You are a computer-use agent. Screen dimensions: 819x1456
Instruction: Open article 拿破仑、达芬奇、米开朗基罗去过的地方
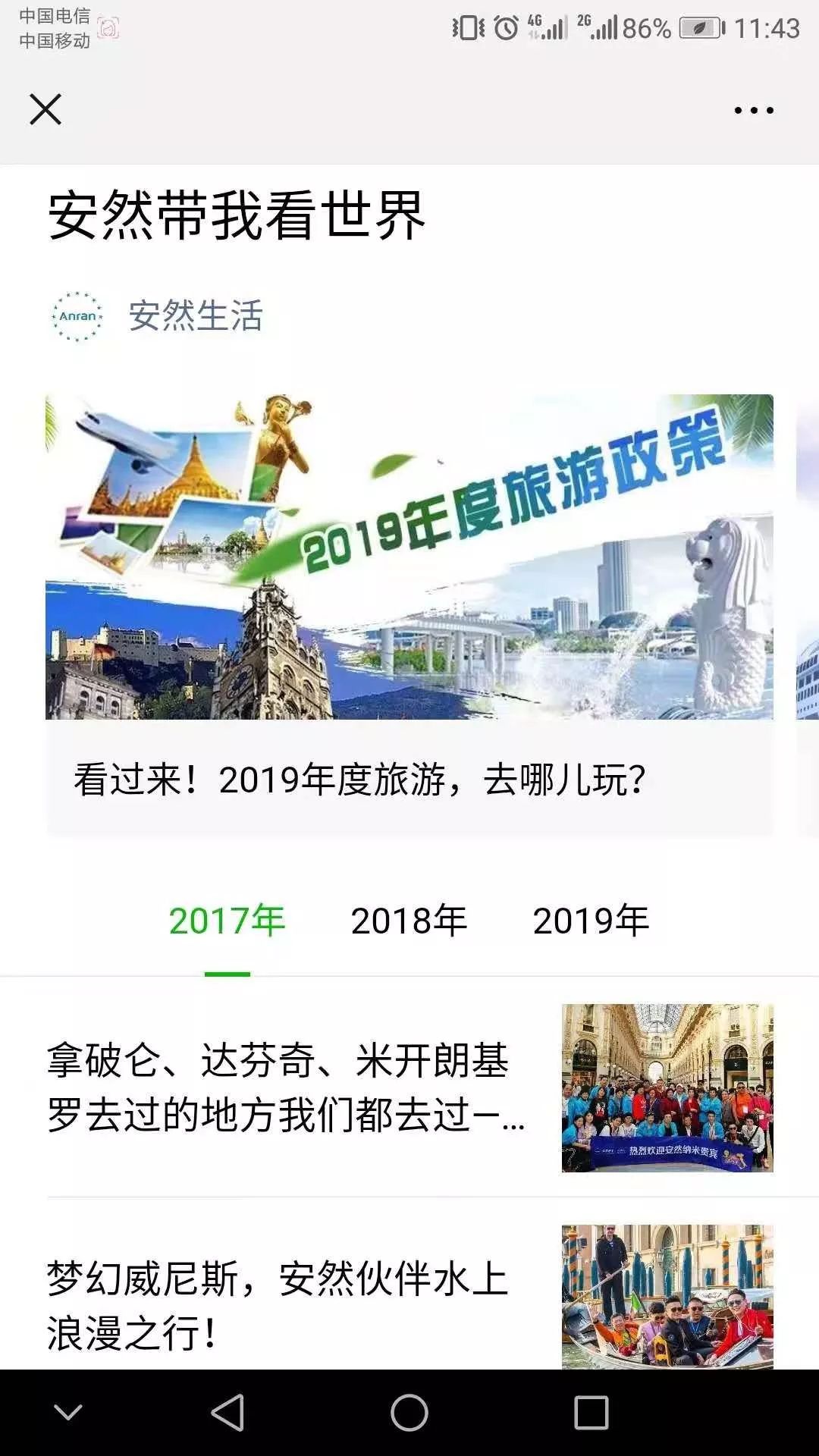pyautogui.click(x=409, y=1088)
